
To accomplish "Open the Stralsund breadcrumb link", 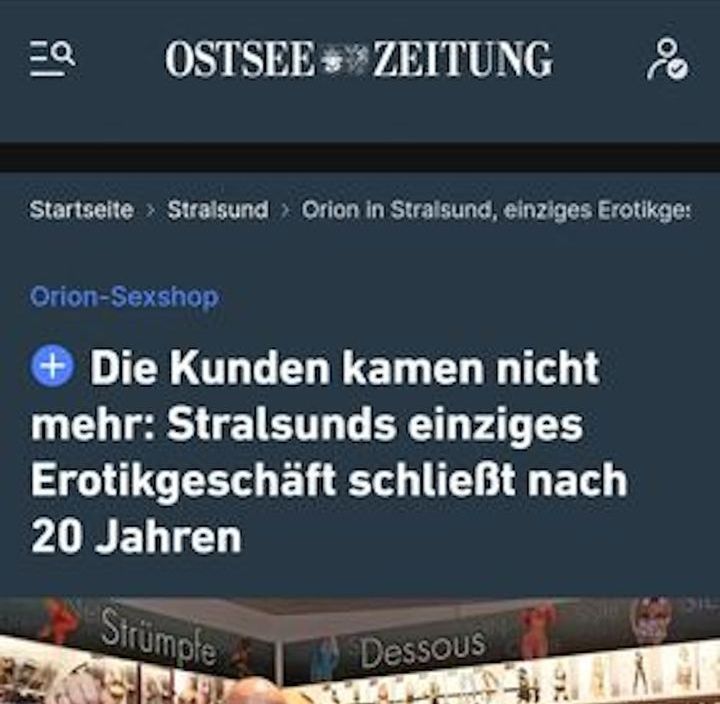I will (x=217, y=211).
